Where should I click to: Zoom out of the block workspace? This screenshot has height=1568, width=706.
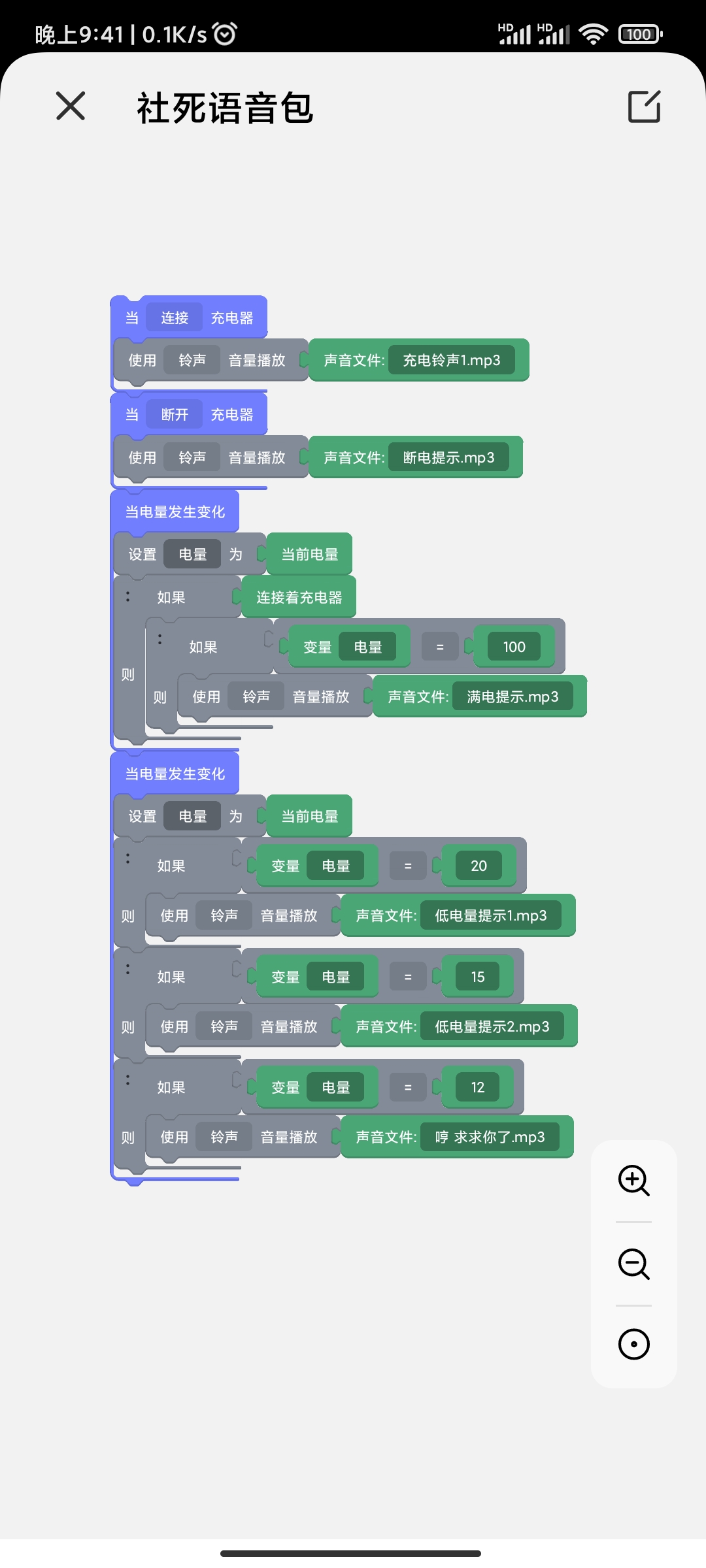click(x=633, y=1264)
